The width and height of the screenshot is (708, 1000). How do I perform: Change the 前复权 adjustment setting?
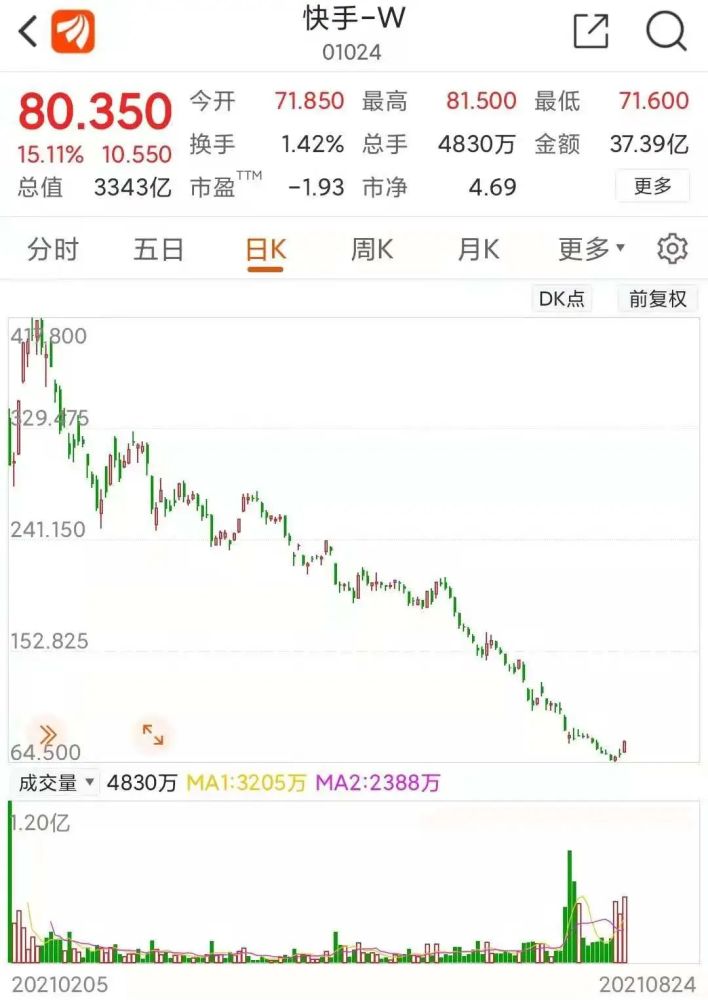coord(657,298)
